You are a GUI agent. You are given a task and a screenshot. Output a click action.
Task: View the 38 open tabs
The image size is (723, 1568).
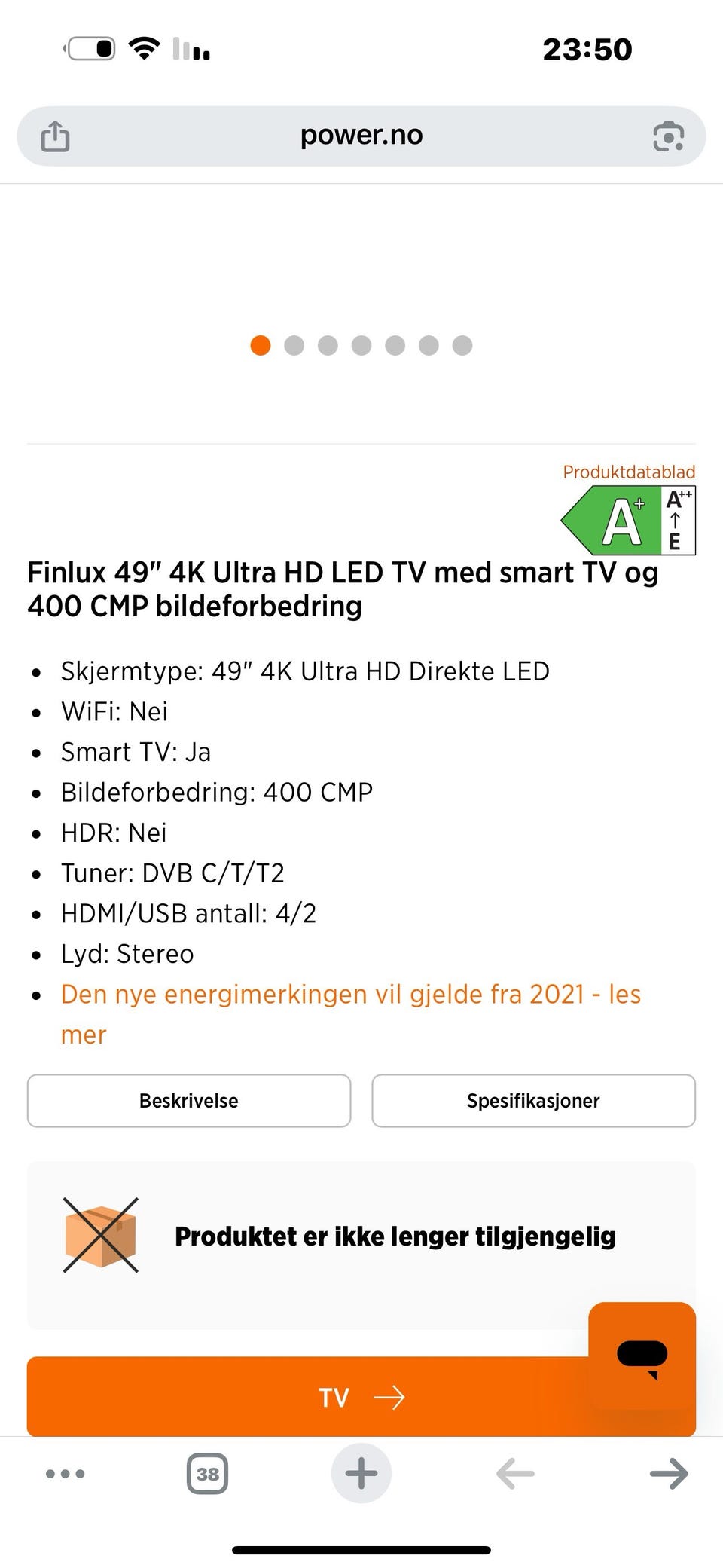click(x=207, y=1474)
